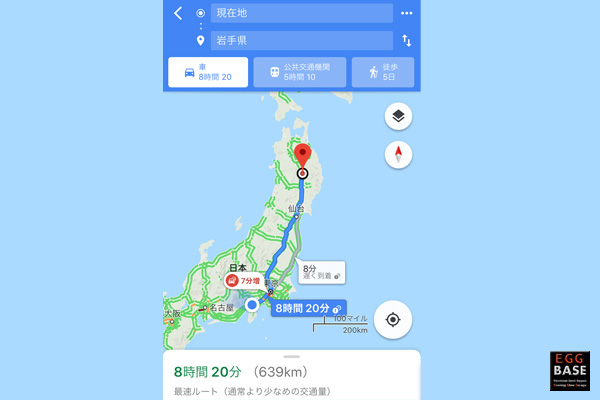
Task: Center the map on my location
Action: (x=393, y=321)
